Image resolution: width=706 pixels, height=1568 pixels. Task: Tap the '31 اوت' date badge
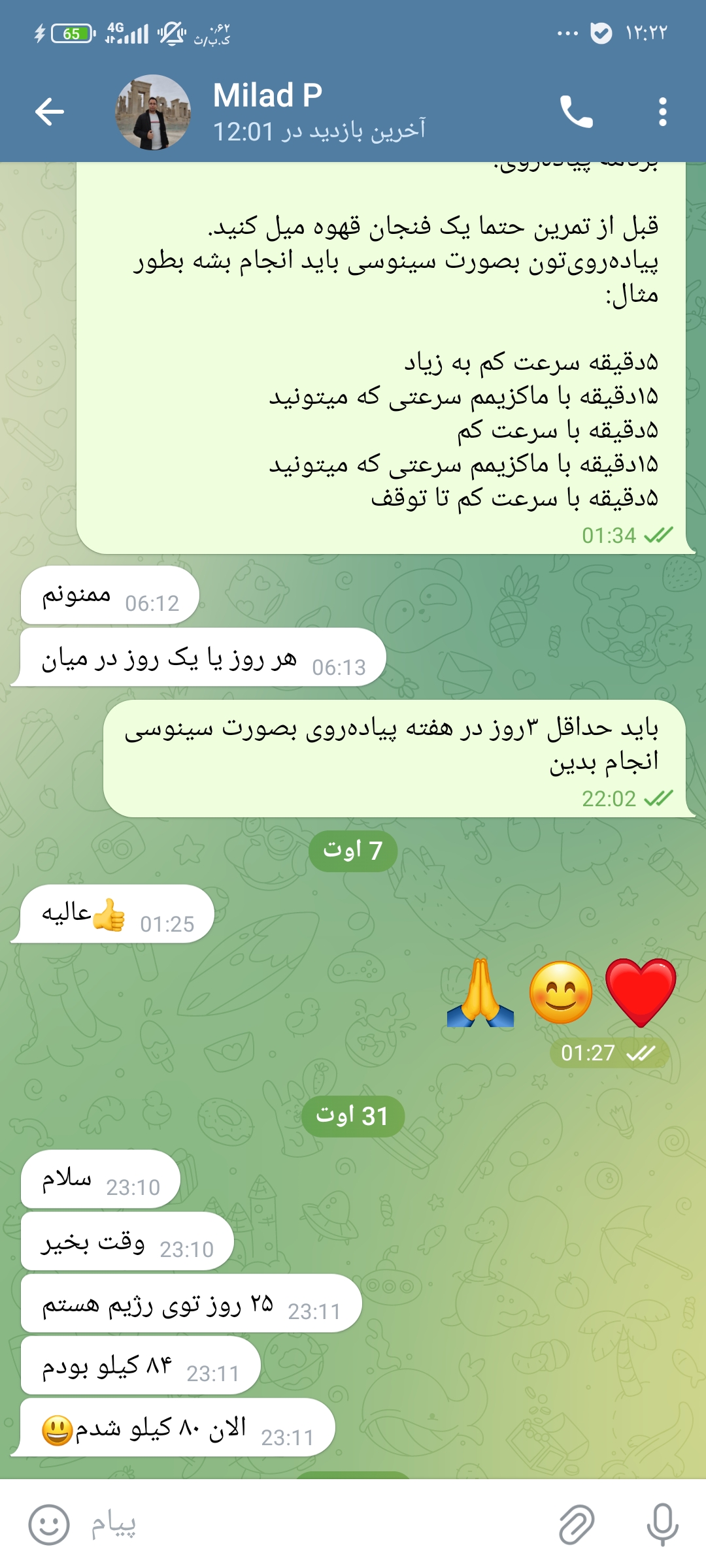click(353, 1116)
